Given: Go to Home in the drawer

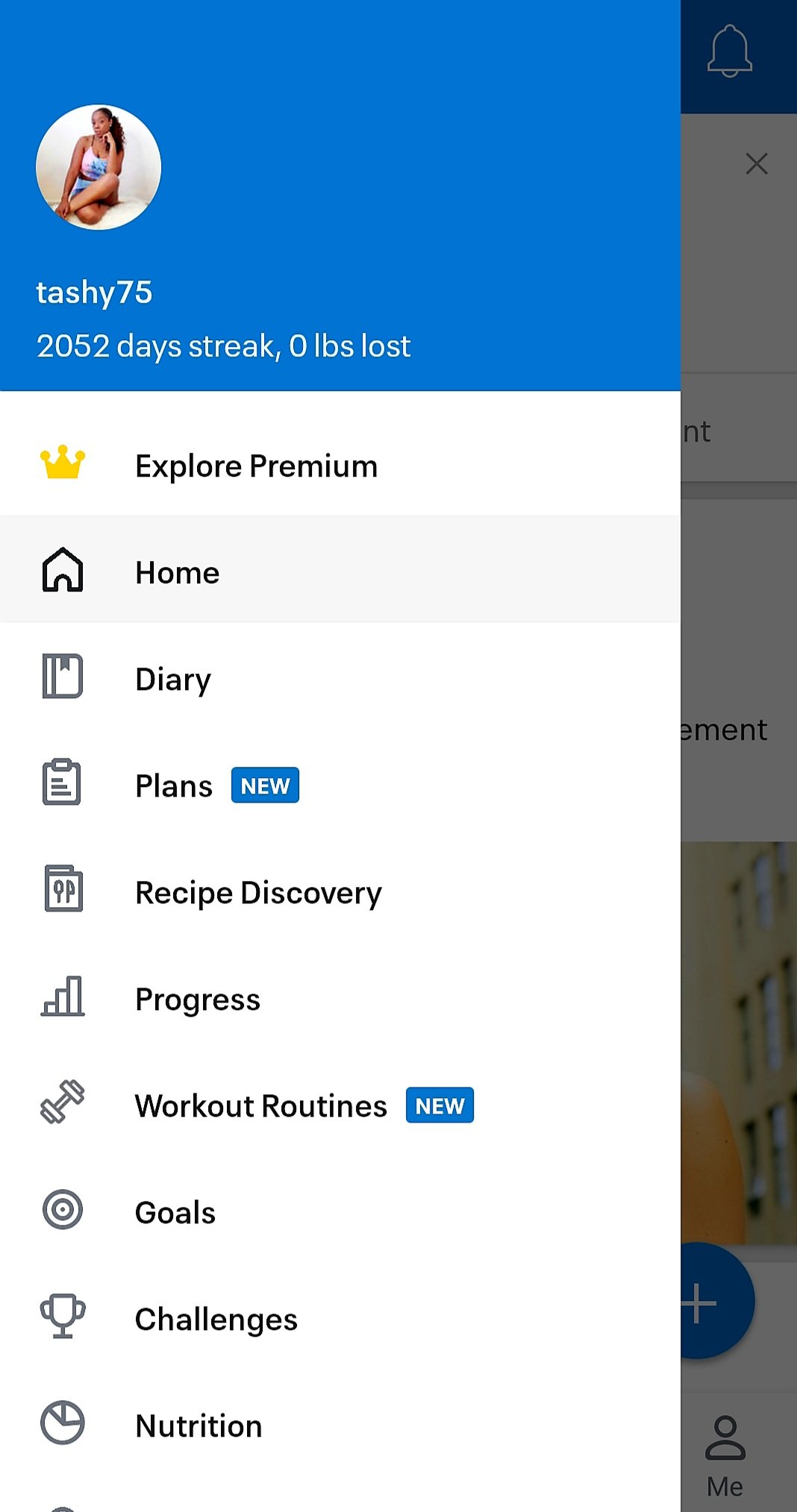Looking at the screenshot, I should click(178, 573).
